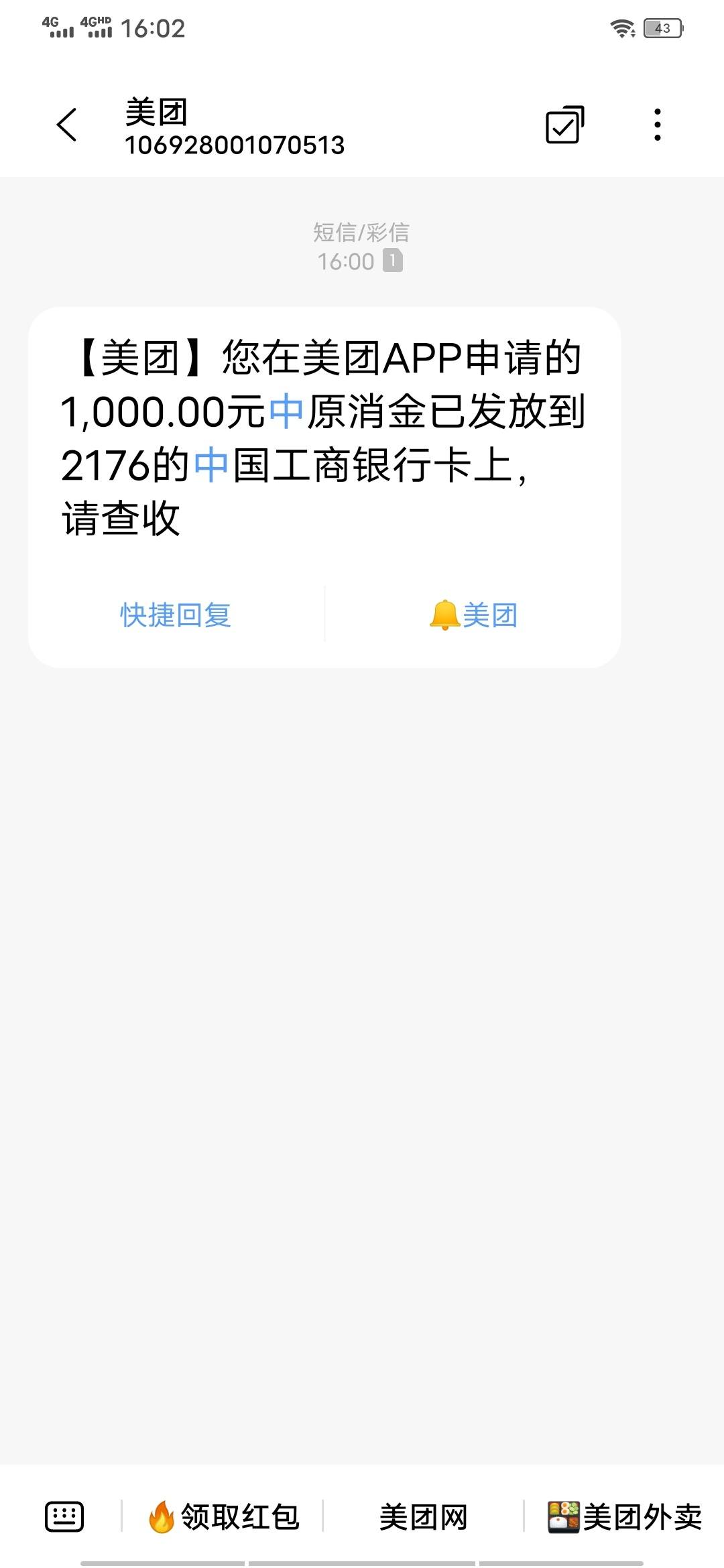Tap the Wi-Fi icon in status bar
This screenshot has height=1568, width=724.
coord(623,28)
